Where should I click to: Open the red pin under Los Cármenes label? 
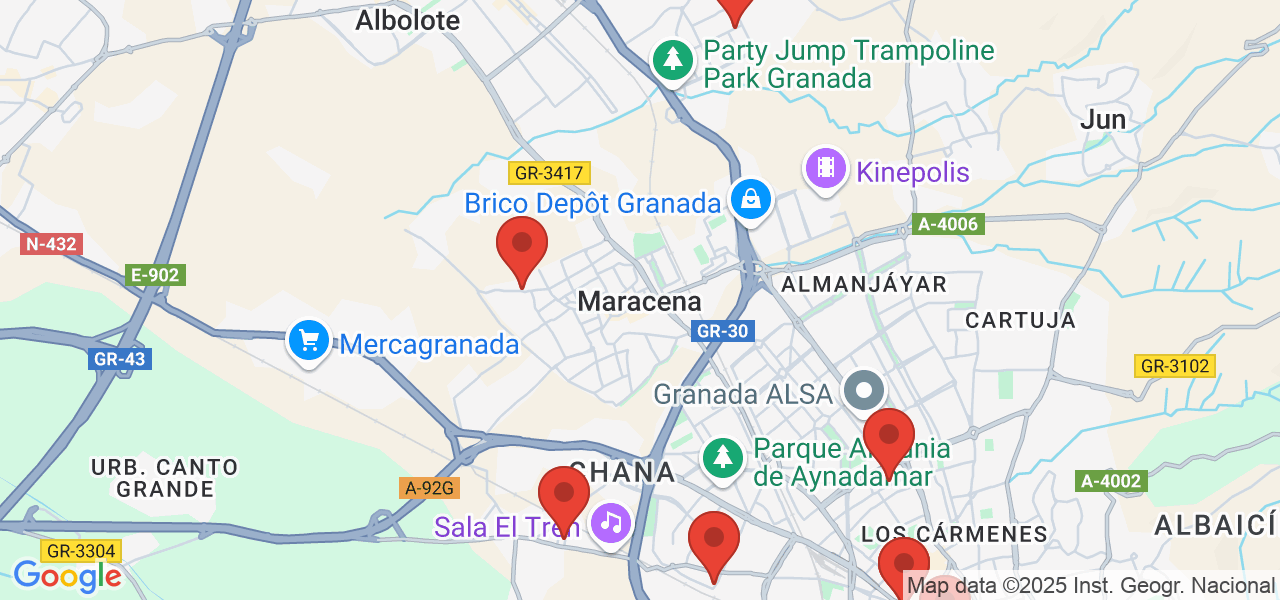pyautogui.click(x=903, y=564)
